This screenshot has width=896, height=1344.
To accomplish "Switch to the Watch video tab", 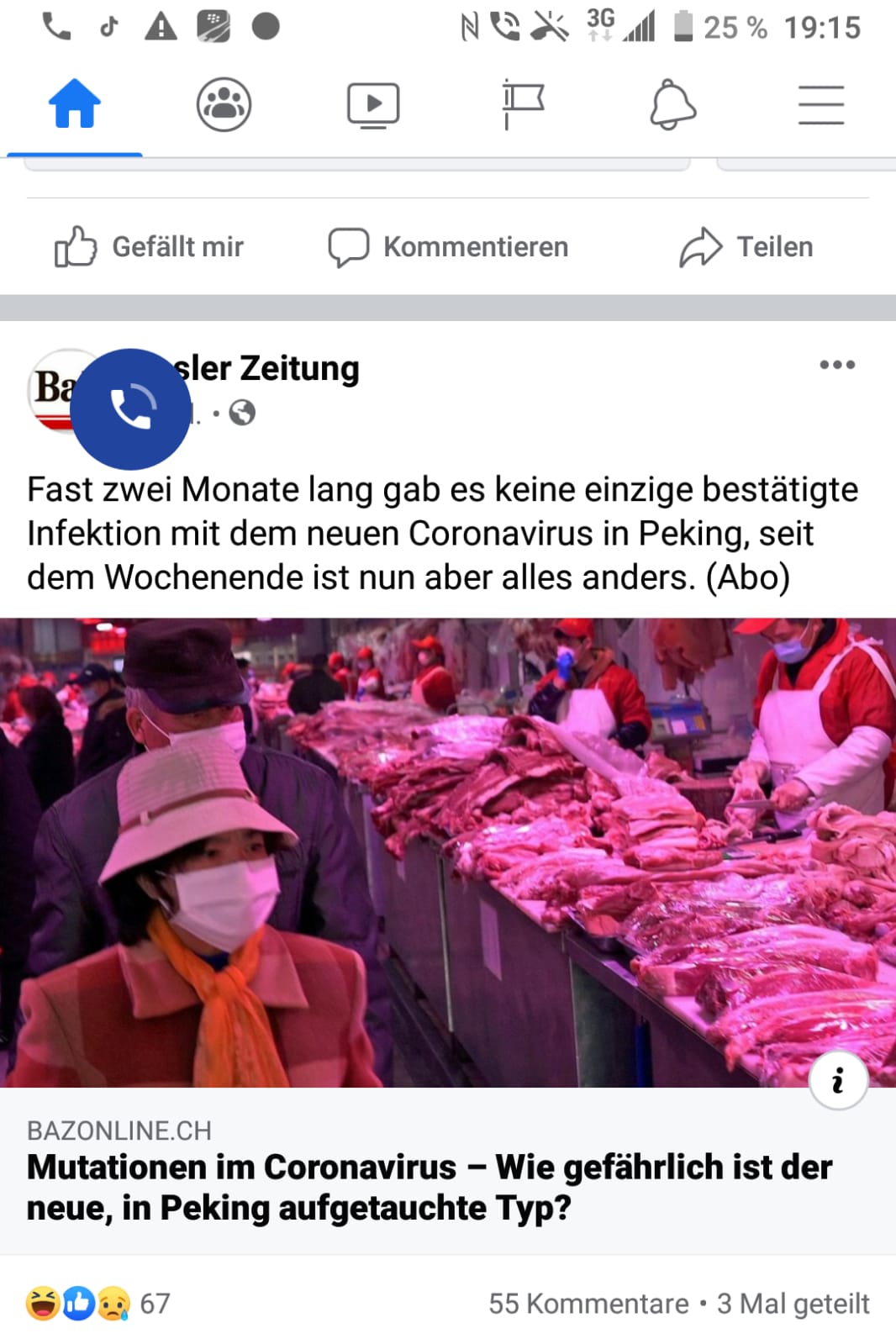I will [373, 105].
